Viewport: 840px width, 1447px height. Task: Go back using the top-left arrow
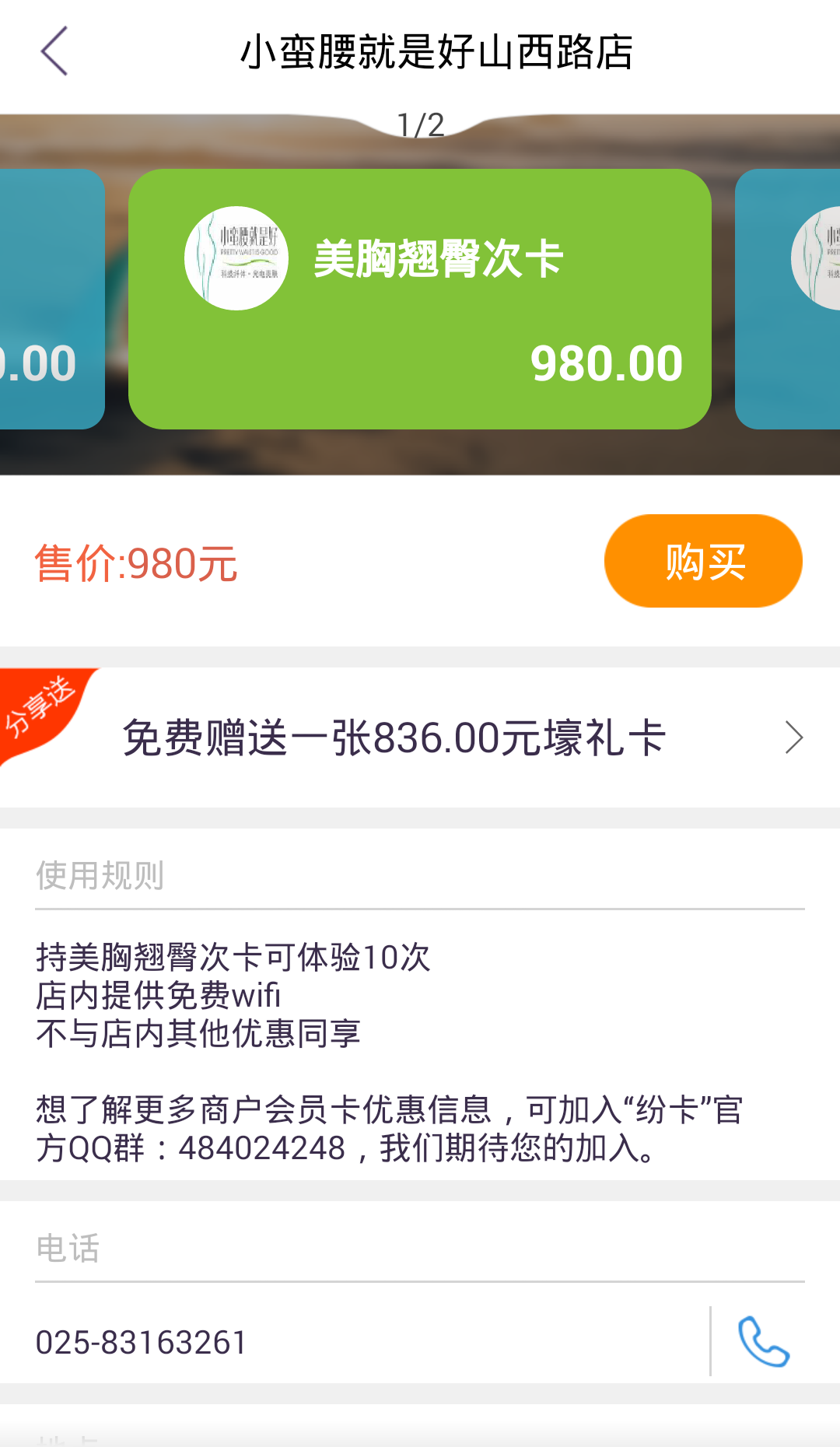tap(54, 51)
